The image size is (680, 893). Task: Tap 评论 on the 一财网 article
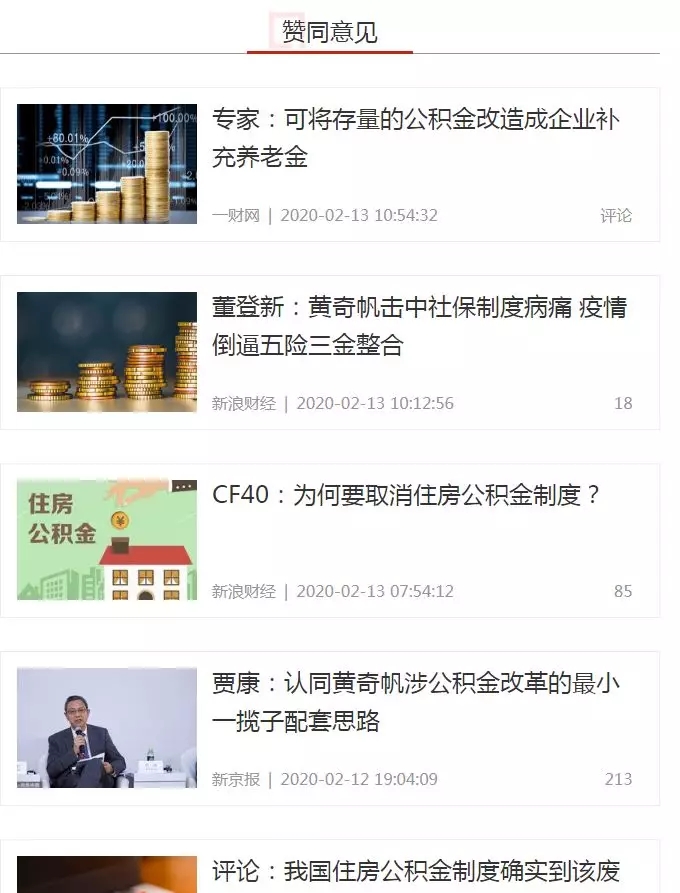[616, 215]
